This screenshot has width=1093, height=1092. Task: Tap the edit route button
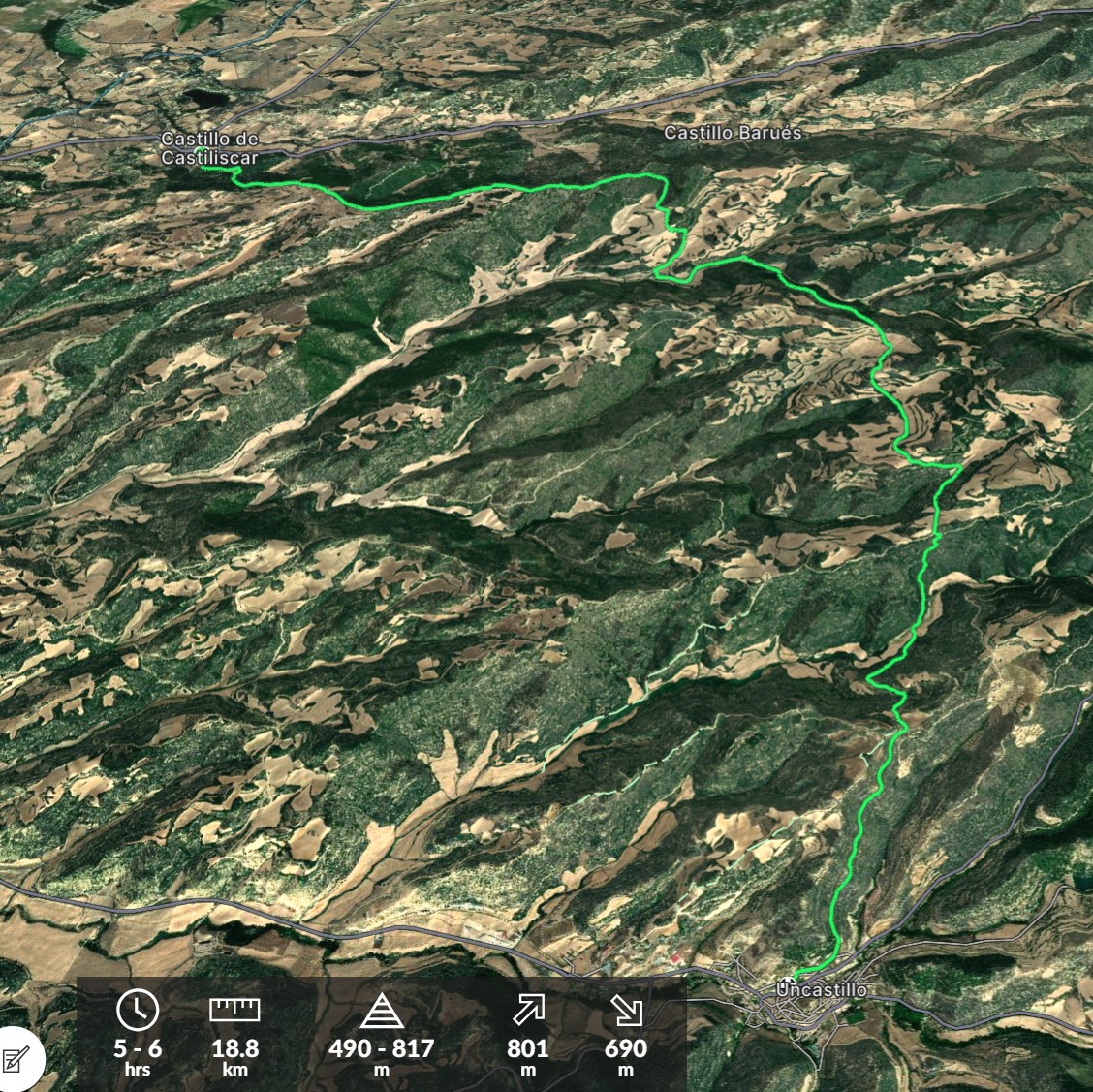click(x=14, y=1059)
